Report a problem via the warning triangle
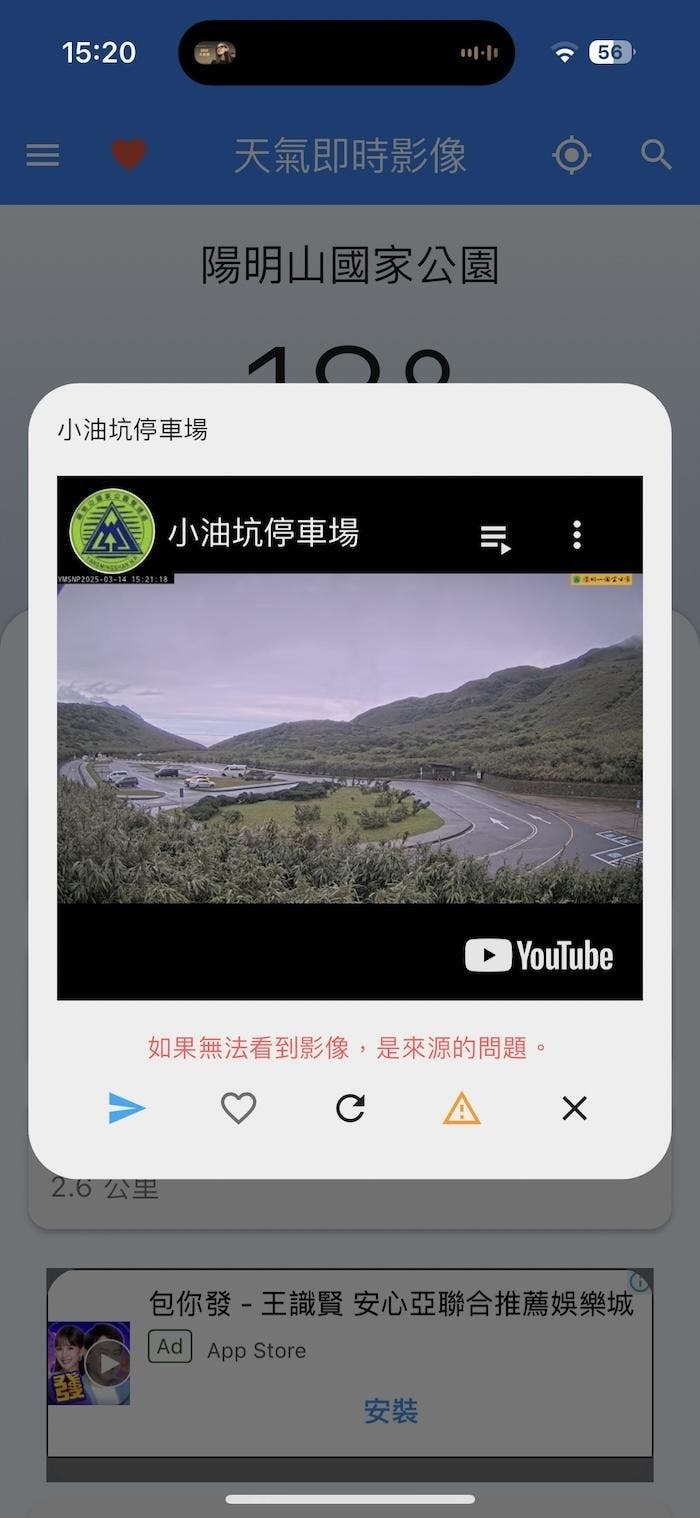Viewport: 700px width, 1518px height. (x=462, y=1108)
